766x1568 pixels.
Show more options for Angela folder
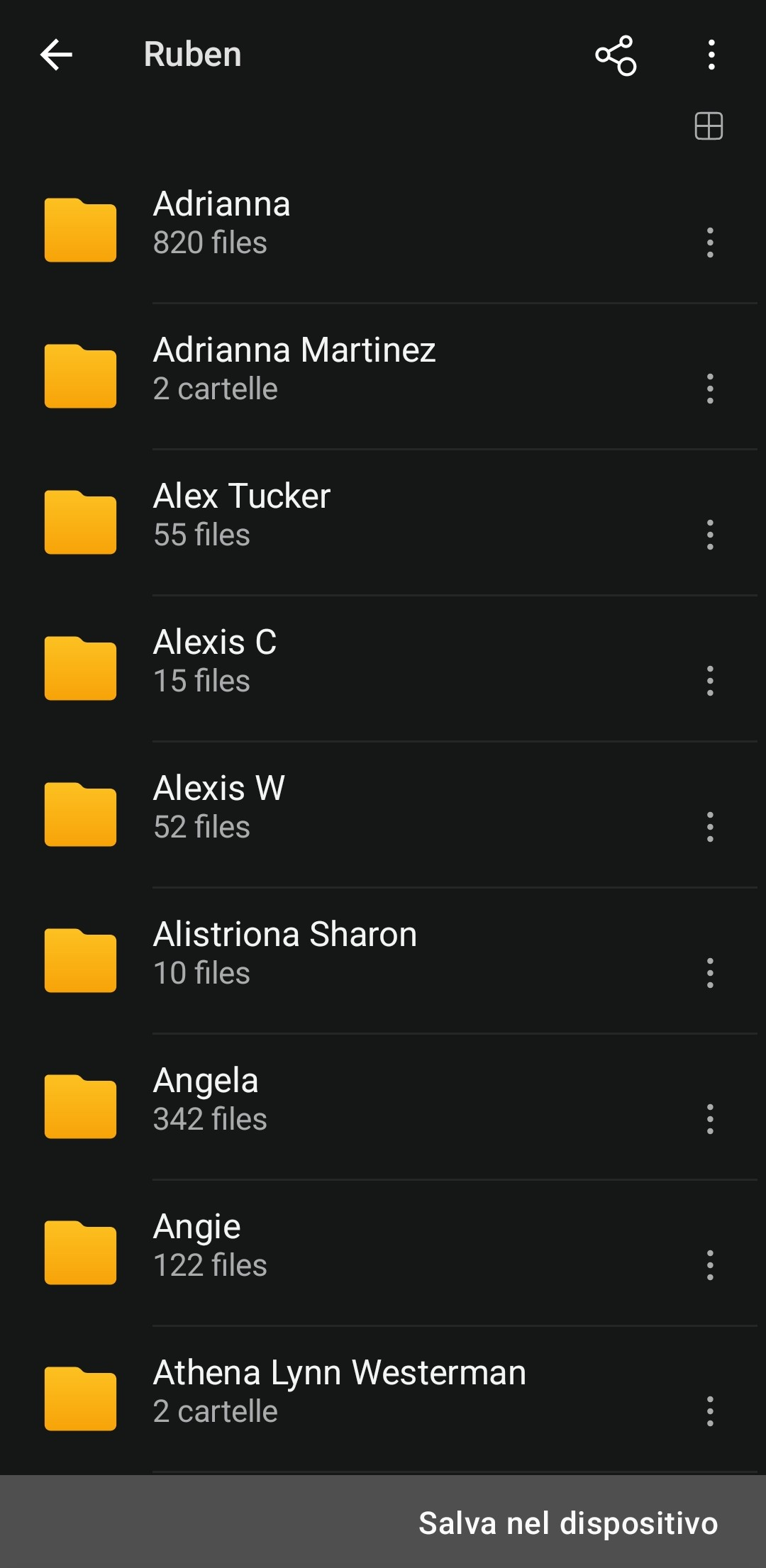pyautogui.click(x=710, y=1119)
